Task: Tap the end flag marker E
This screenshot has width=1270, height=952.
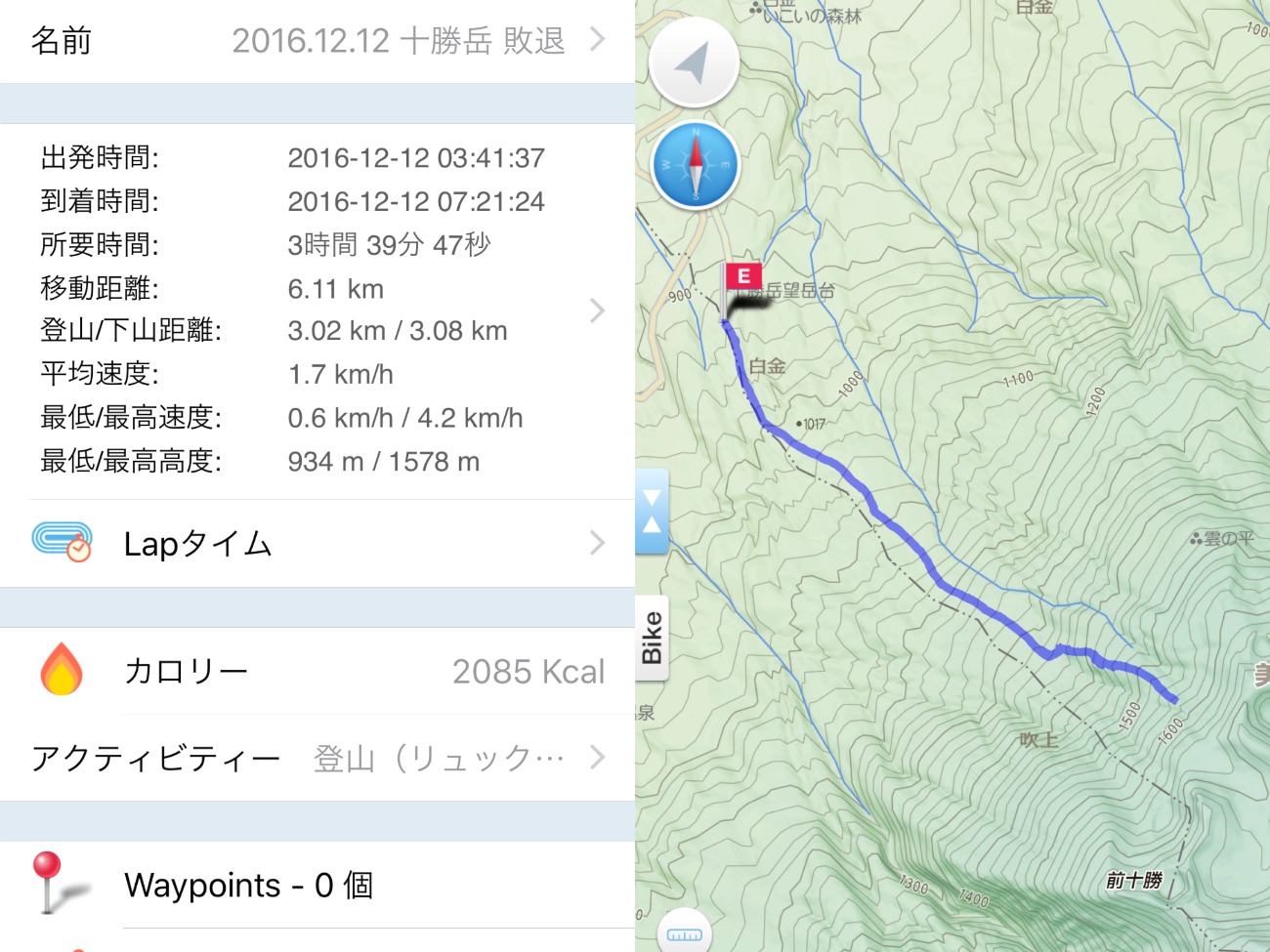Action: (742, 278)
